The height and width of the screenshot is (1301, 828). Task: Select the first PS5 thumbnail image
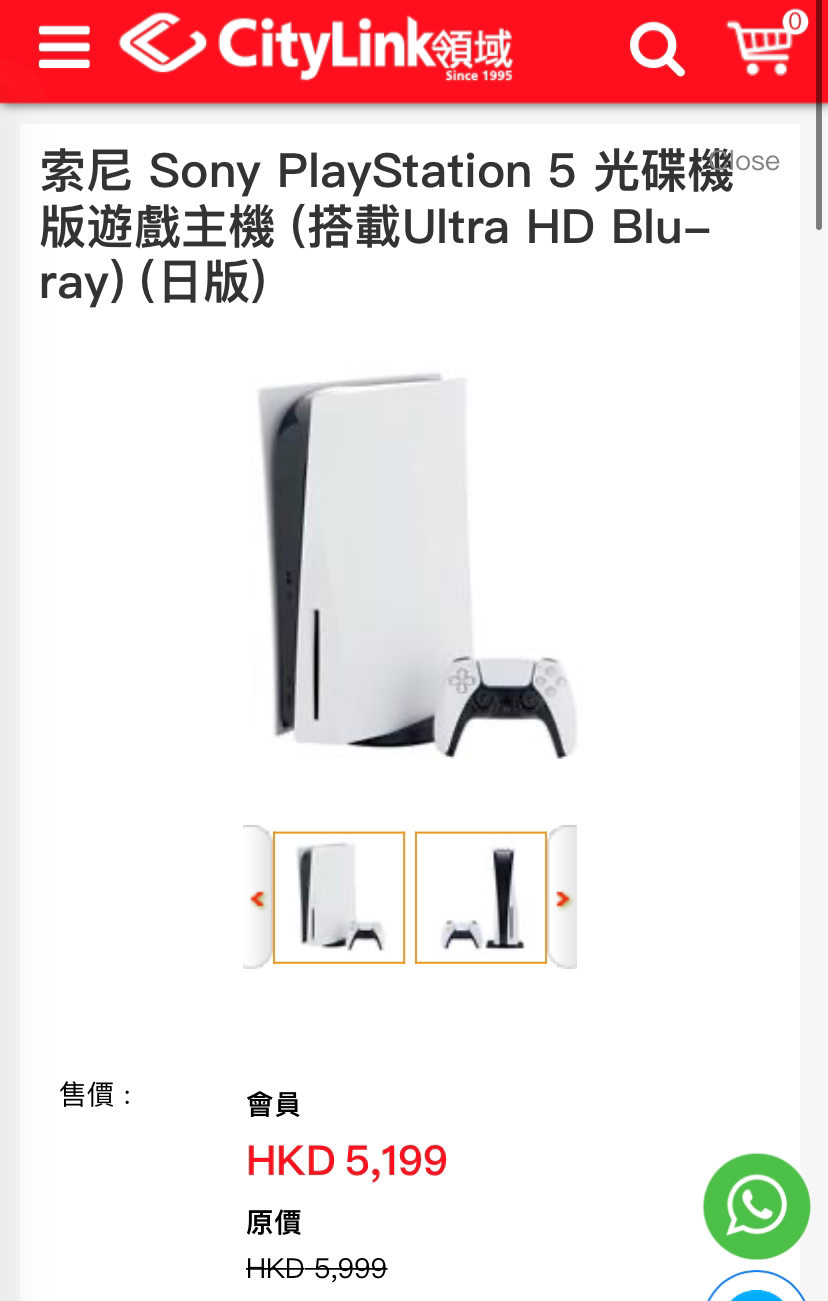tap(339, 898)
